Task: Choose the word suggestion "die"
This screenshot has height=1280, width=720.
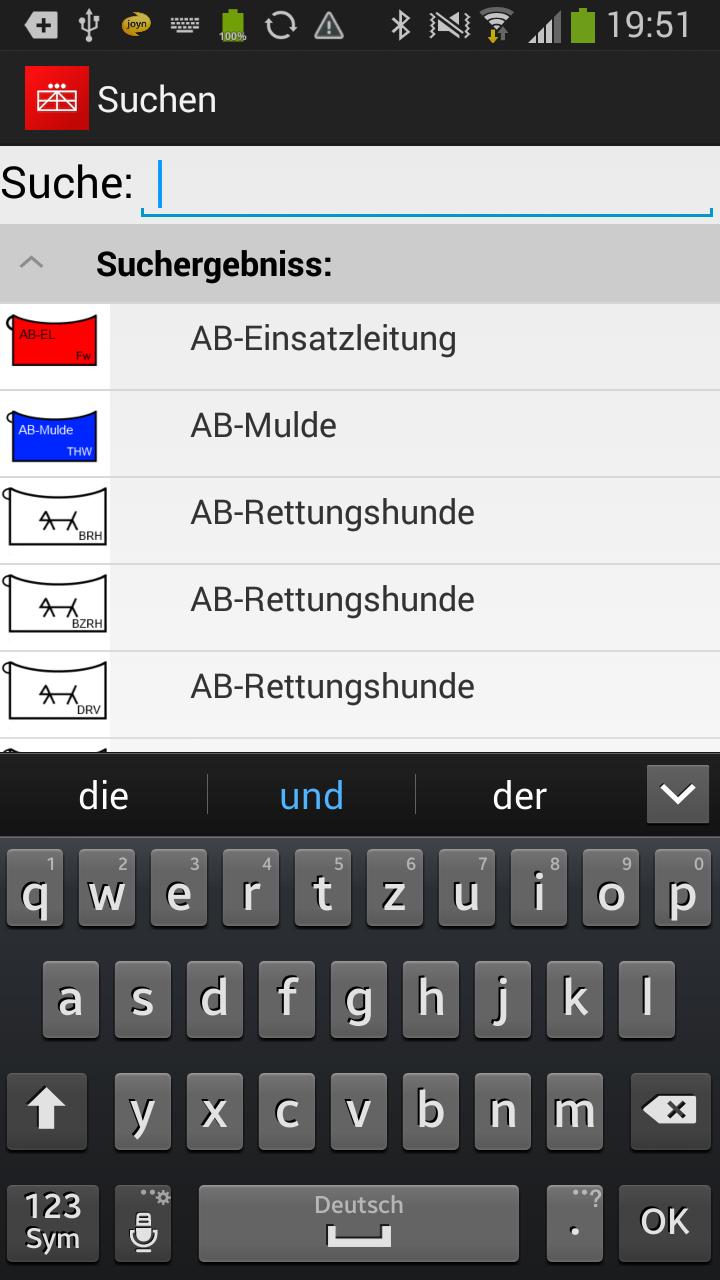Action: (x=104, y=796)
